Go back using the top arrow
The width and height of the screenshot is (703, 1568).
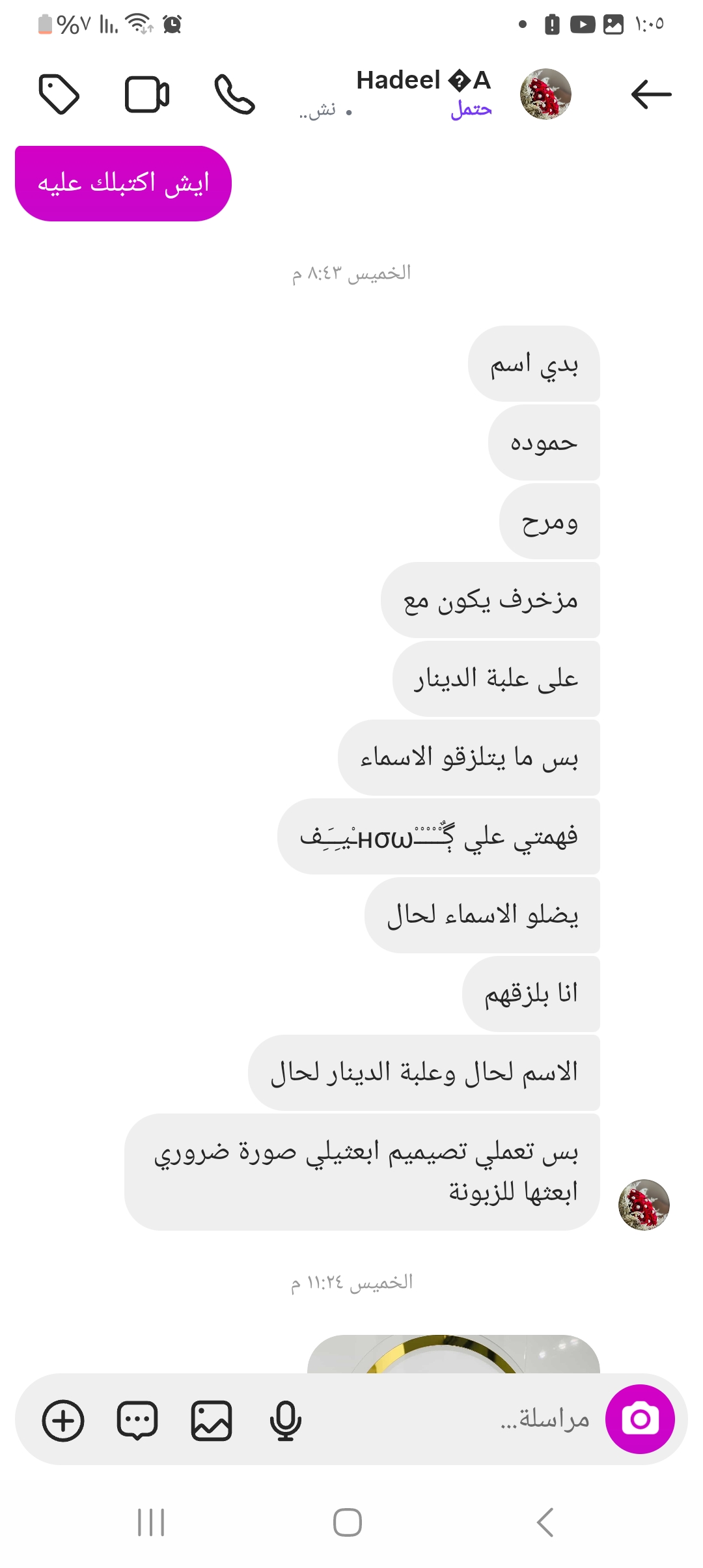(x=651, y=94)
